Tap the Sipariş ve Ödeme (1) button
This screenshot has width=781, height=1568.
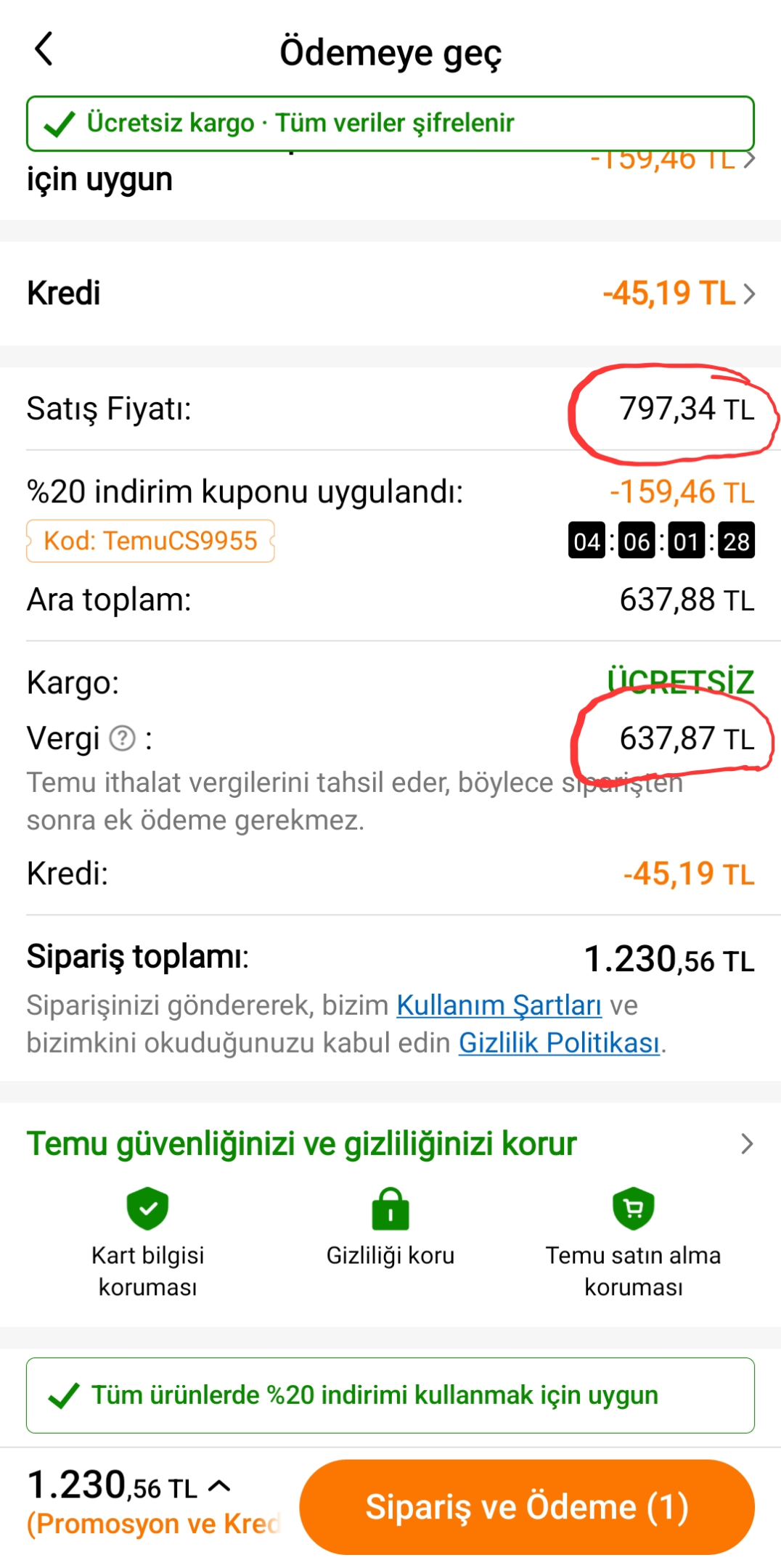coord(527,1506)
